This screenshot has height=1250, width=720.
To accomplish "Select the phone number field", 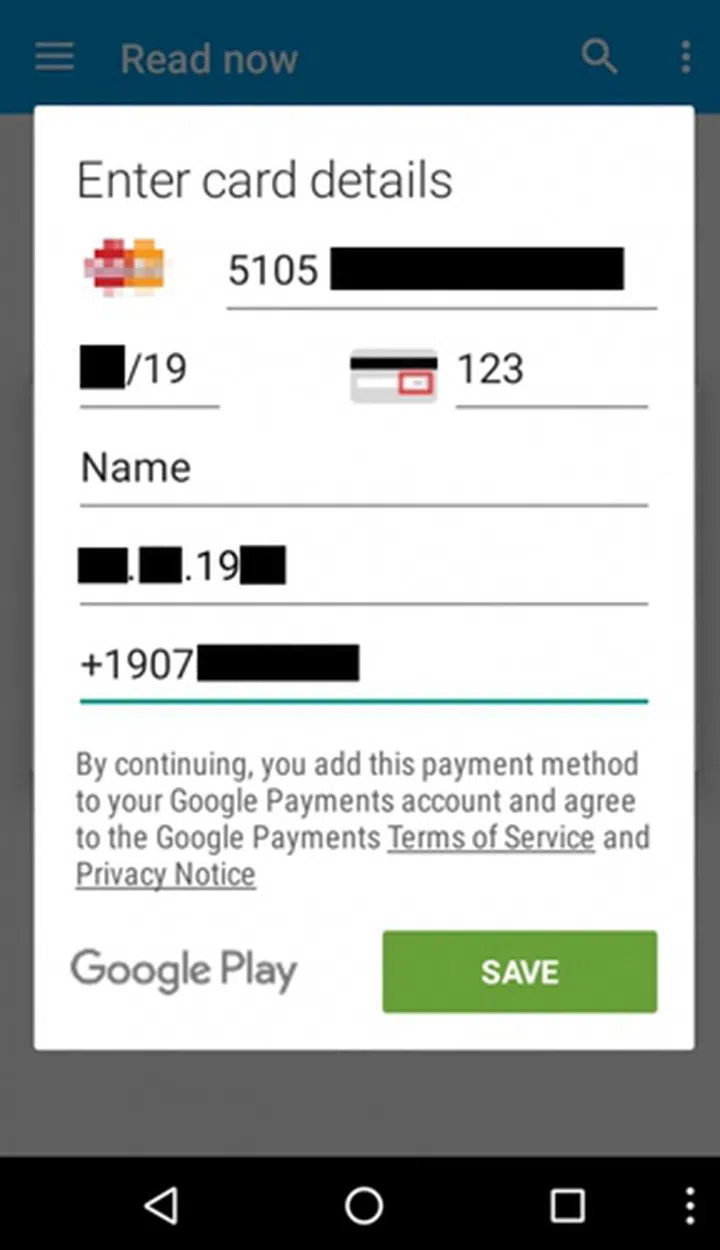I will [363, 664].
